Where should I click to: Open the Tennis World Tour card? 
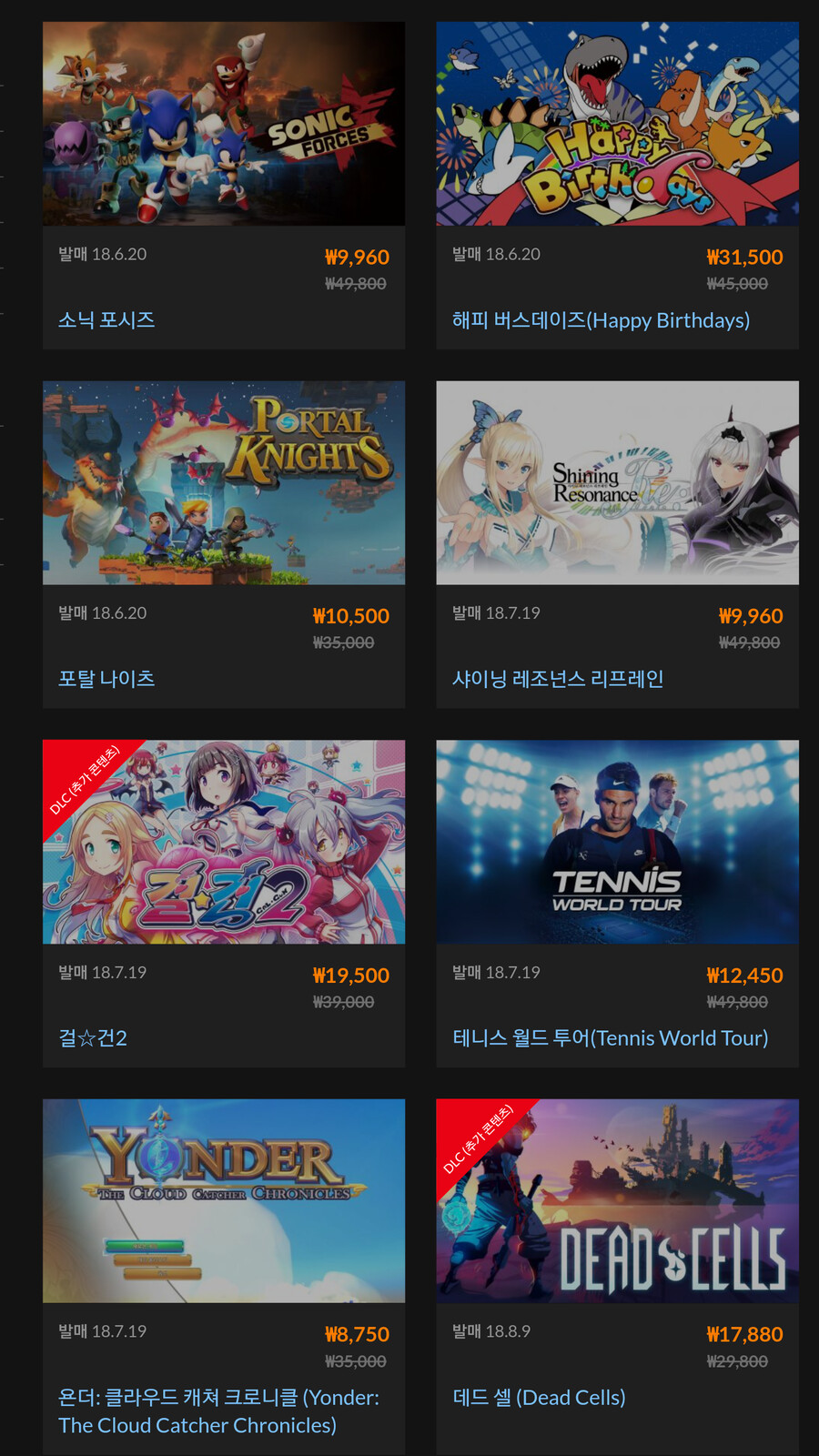(617, 843)
